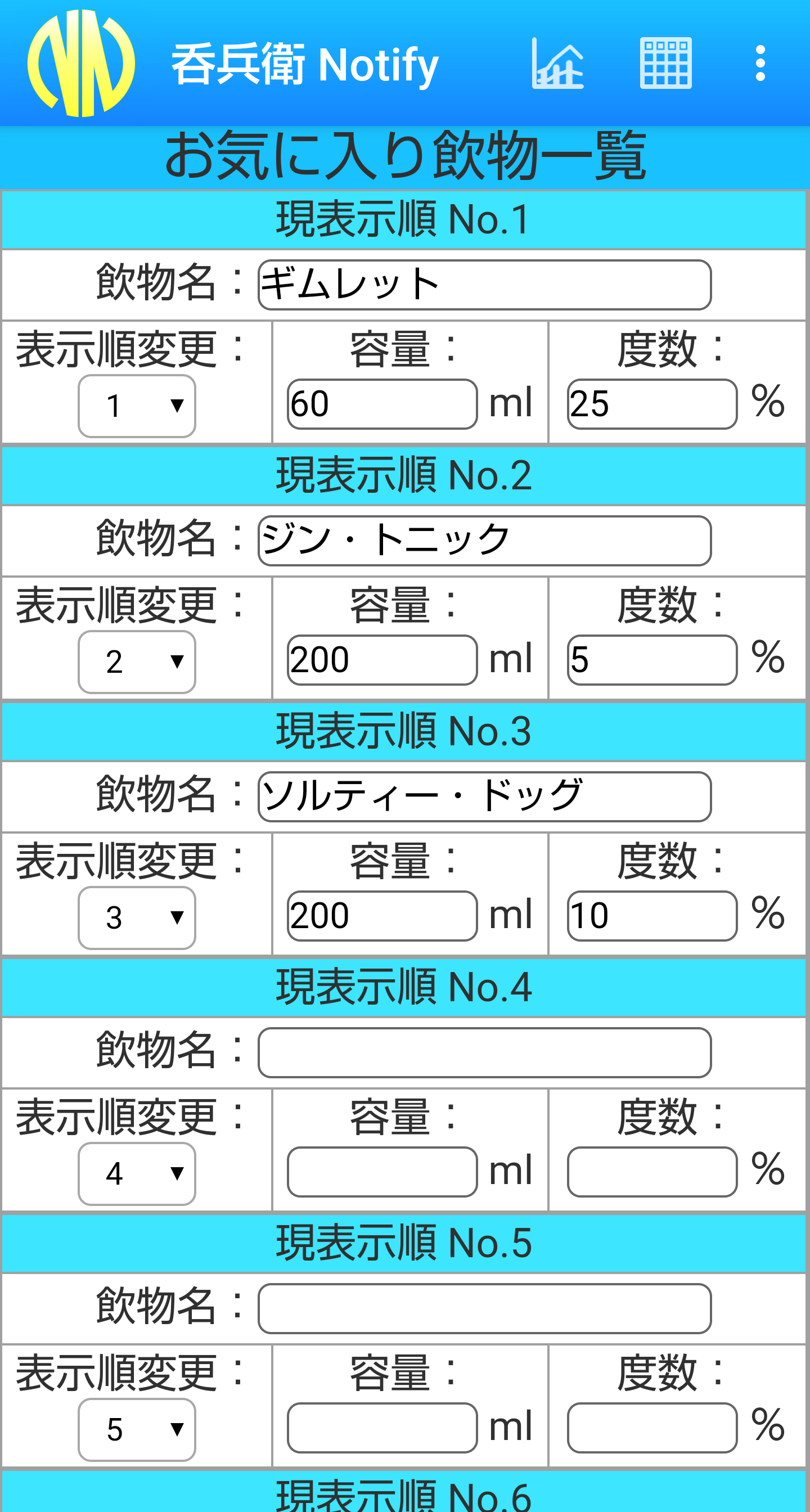The width and height of the screenshot is (810, 1512).
Task: Edit the 5% alcohol field
Action: click(651, 660)
